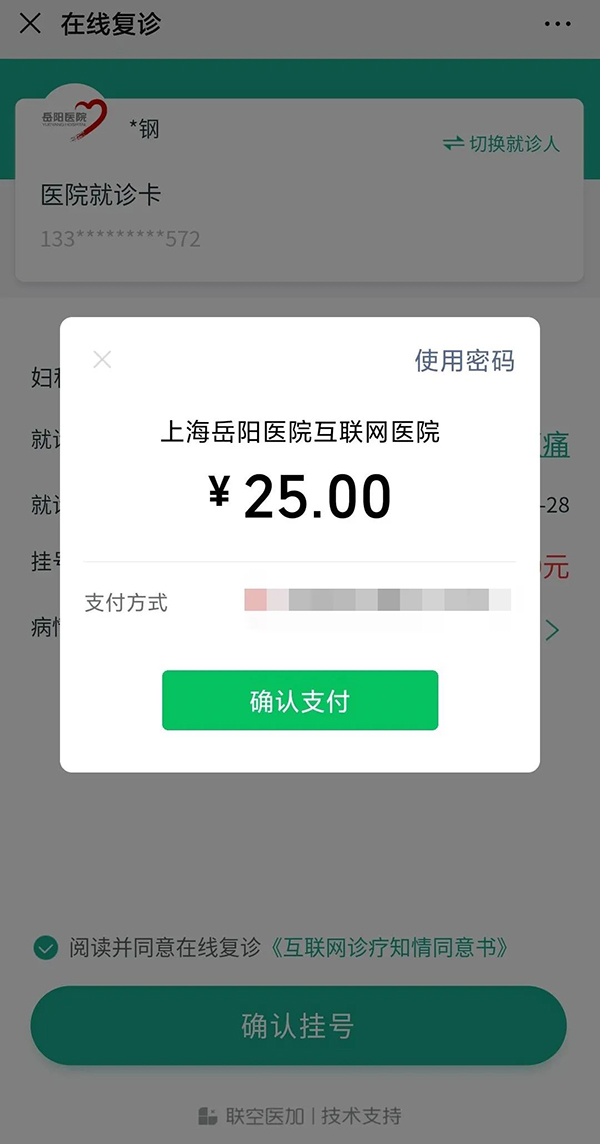Dismiss the payment dialog
Screen dimensions: 600x1144
(x=102, y=360)
